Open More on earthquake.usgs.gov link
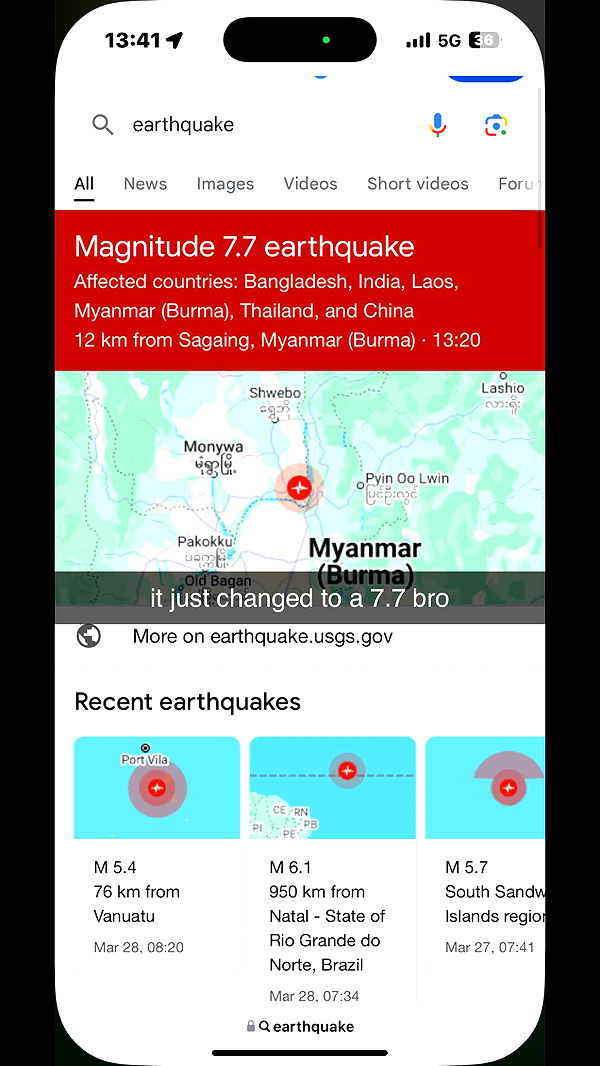600x1066 pixels. click(x=262, y=636)
